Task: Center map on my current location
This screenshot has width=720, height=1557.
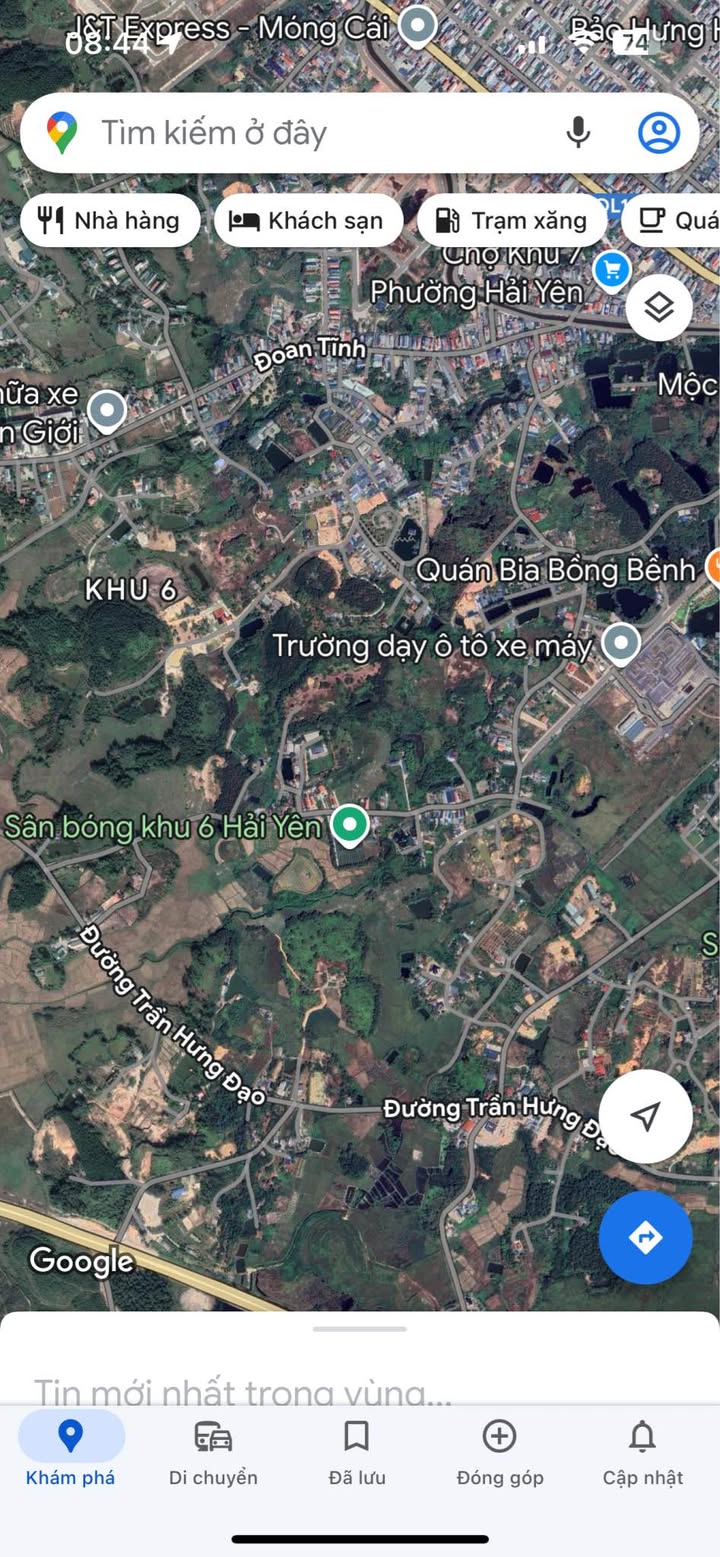Action: [x=646, y=1116]
